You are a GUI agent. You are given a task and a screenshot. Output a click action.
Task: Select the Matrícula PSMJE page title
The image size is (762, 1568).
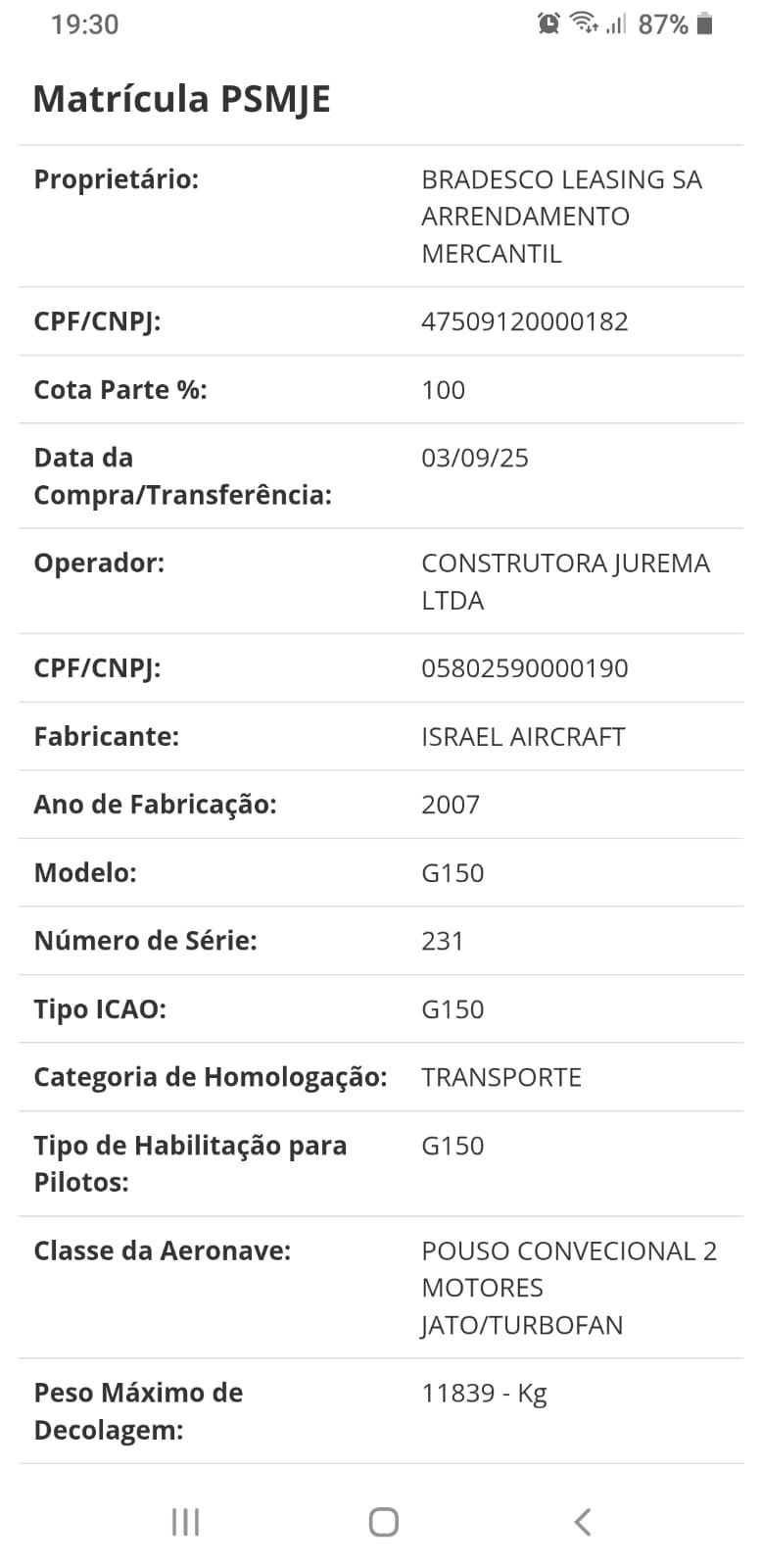pyautogui.click(x=182, y=98)
